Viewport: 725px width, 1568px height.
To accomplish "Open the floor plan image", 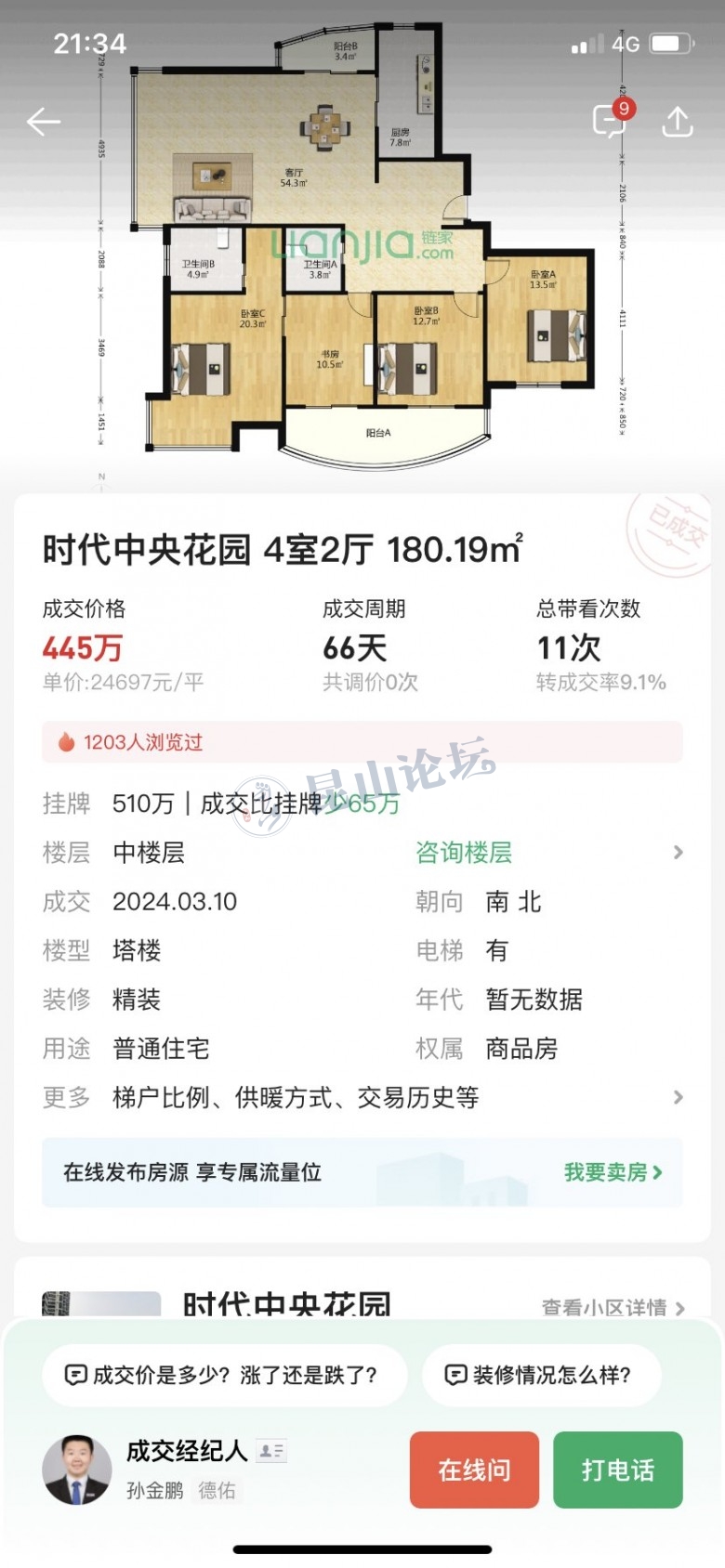I will tap(362, 251).
